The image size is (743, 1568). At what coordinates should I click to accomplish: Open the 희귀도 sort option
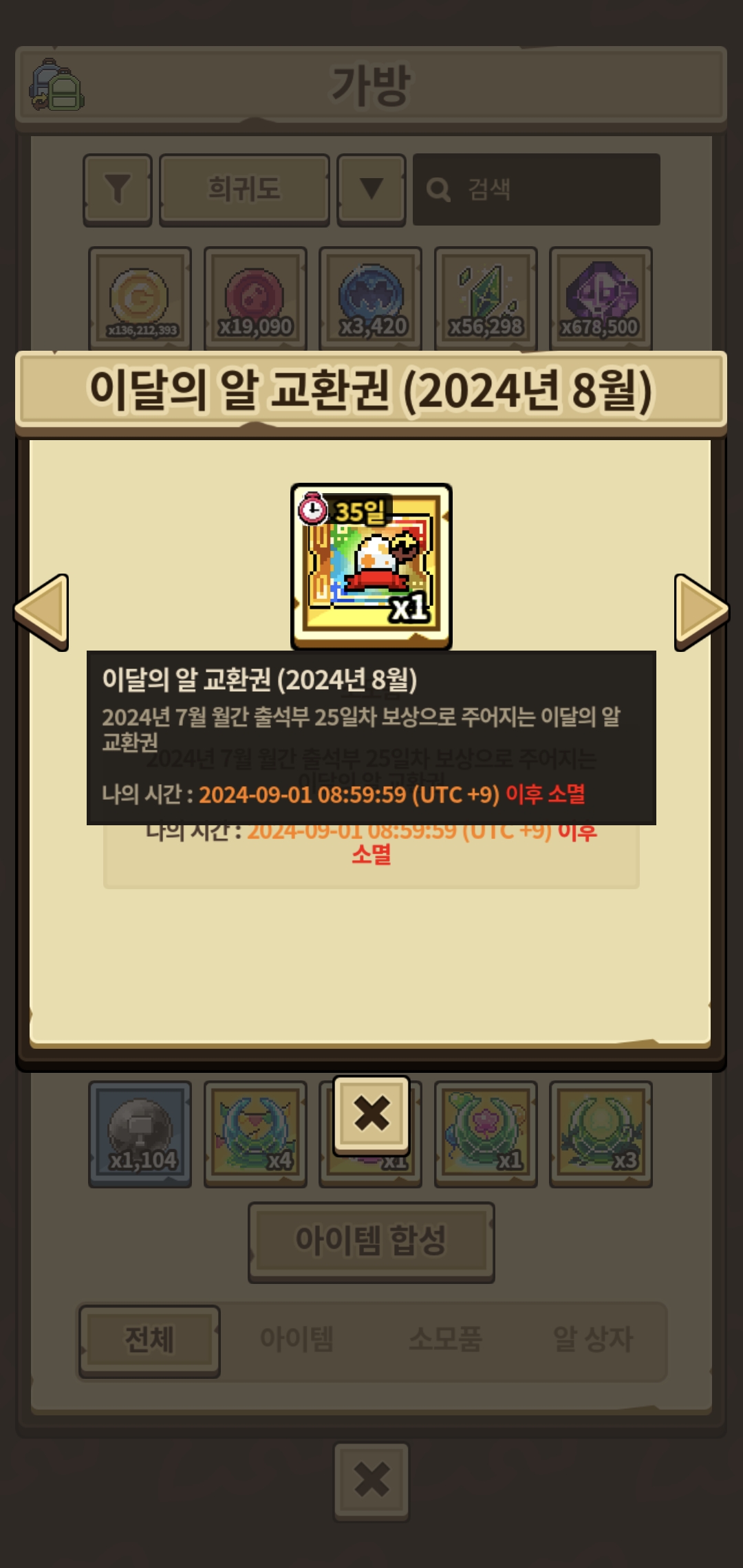pos(244,189)
